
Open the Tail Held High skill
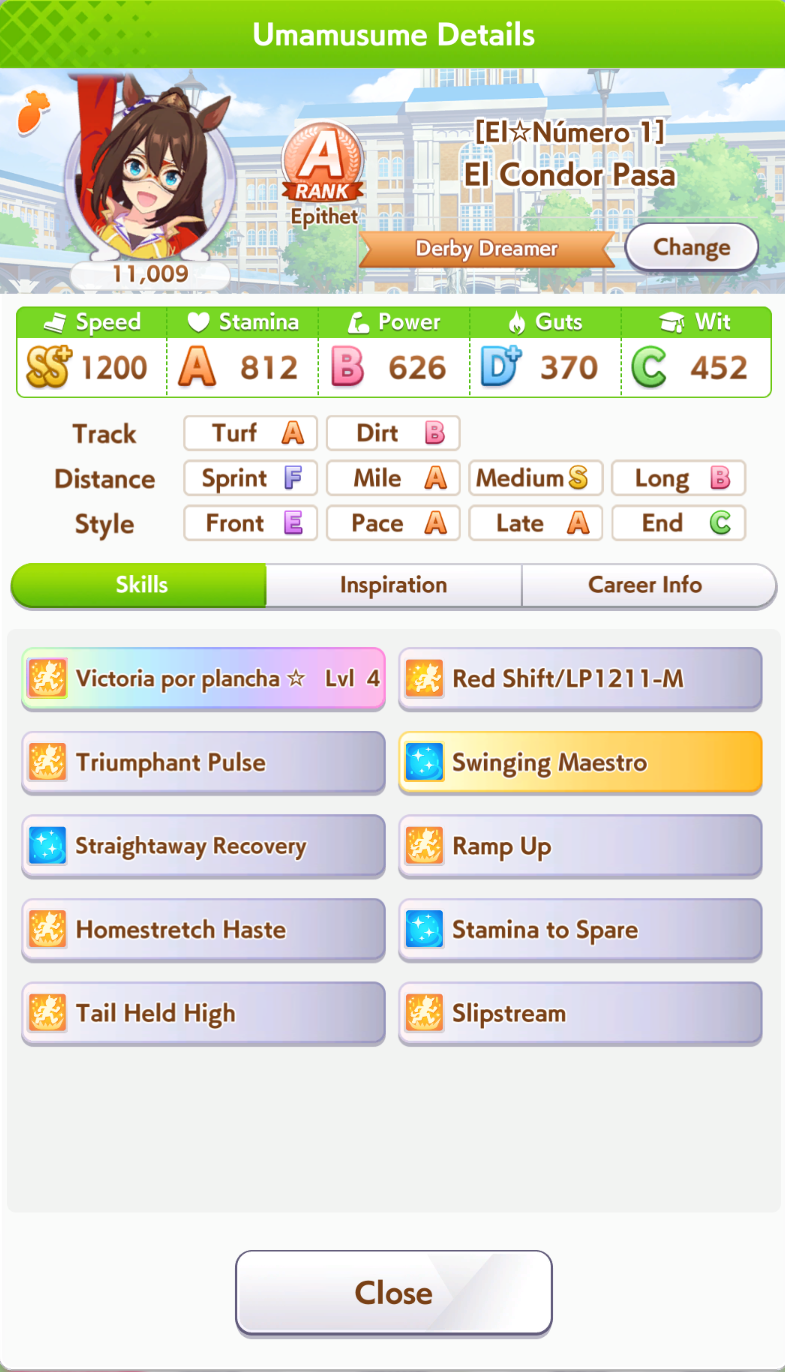[203, 1013]
